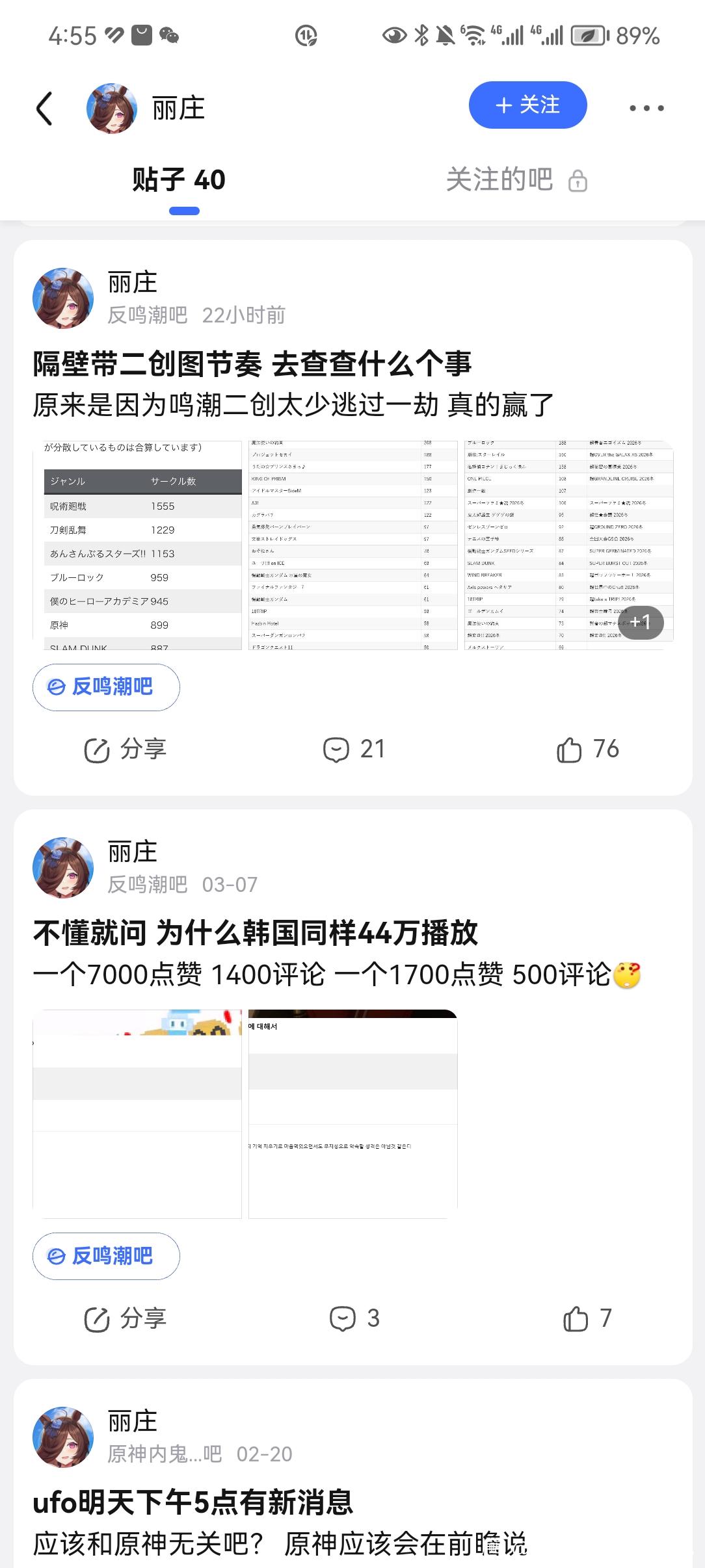
Task: View the Korean text image in second post
Action: click(352, 1114)
